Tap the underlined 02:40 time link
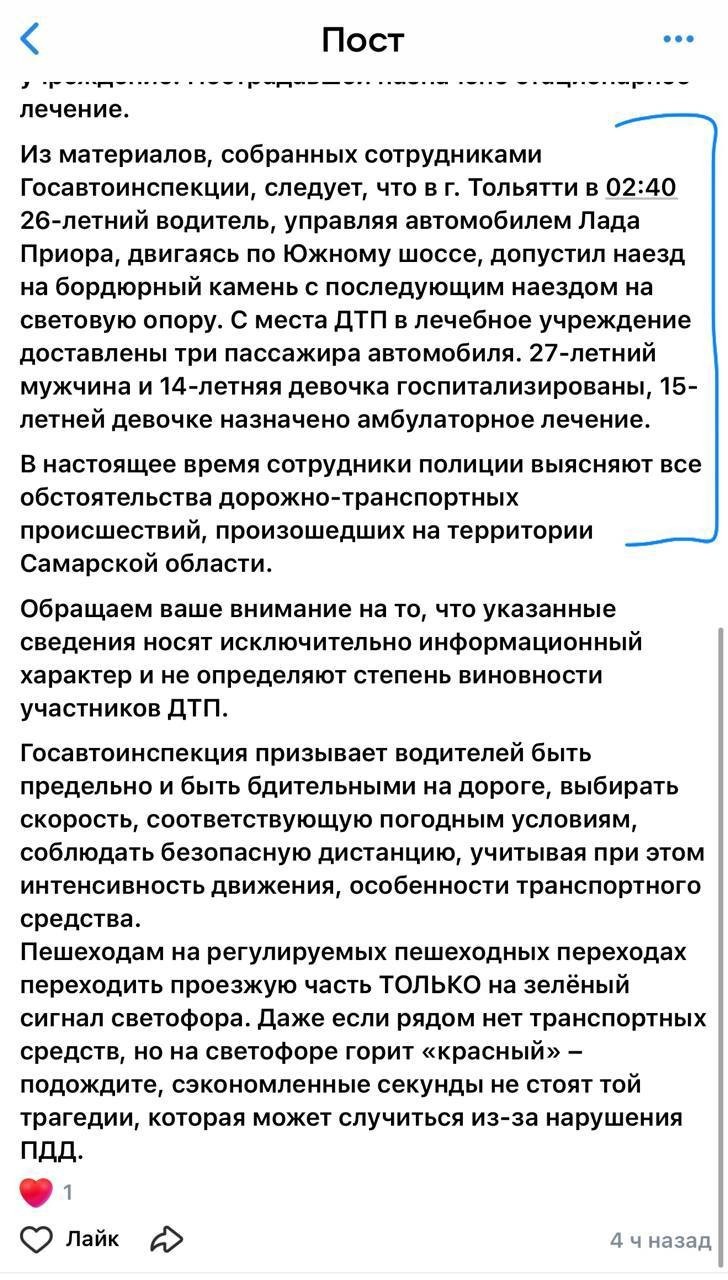This screenshot has height=1280, width=728. point(642,187)
